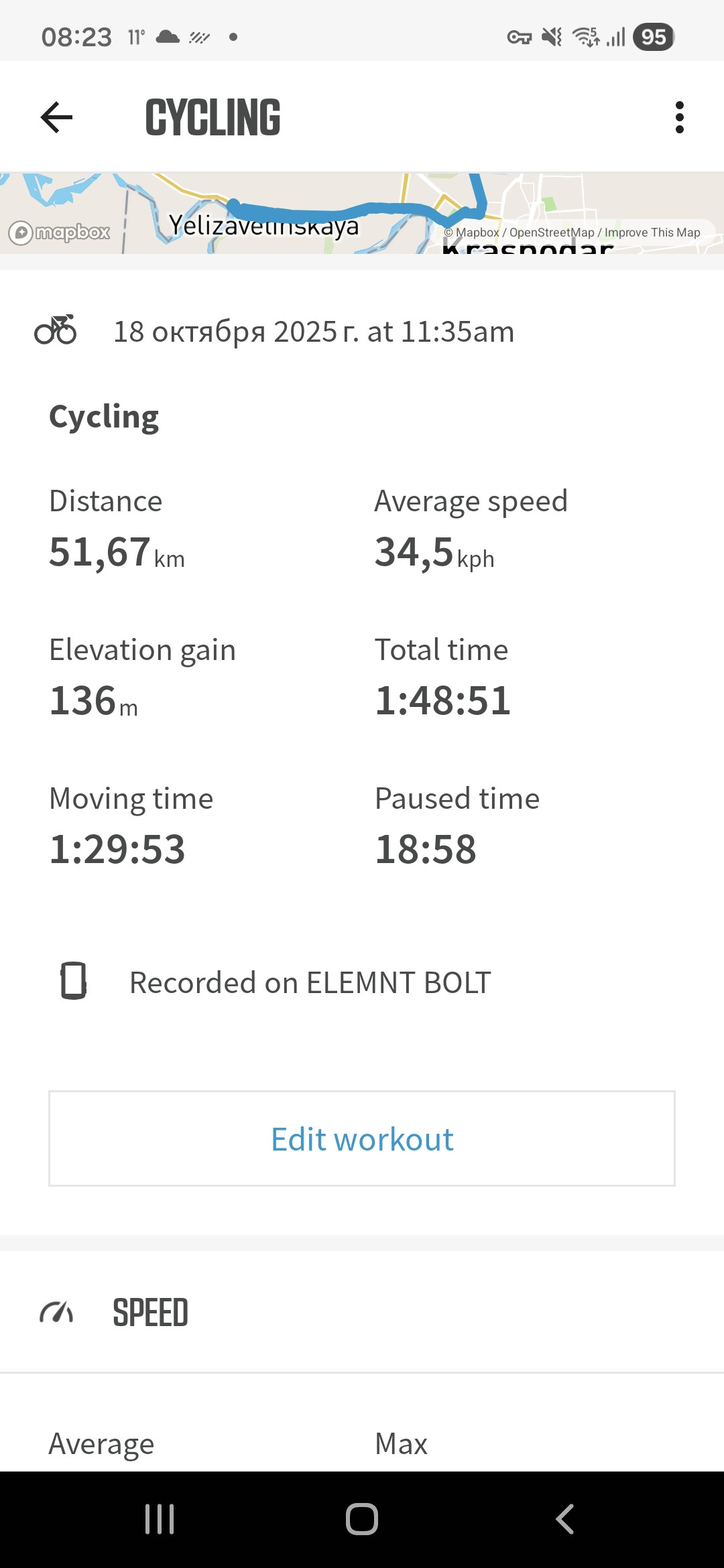Image resolution: width=724 pixels, height=1568 pixels.
Task: Open the three-dot overflow menu
Action: 679,117
